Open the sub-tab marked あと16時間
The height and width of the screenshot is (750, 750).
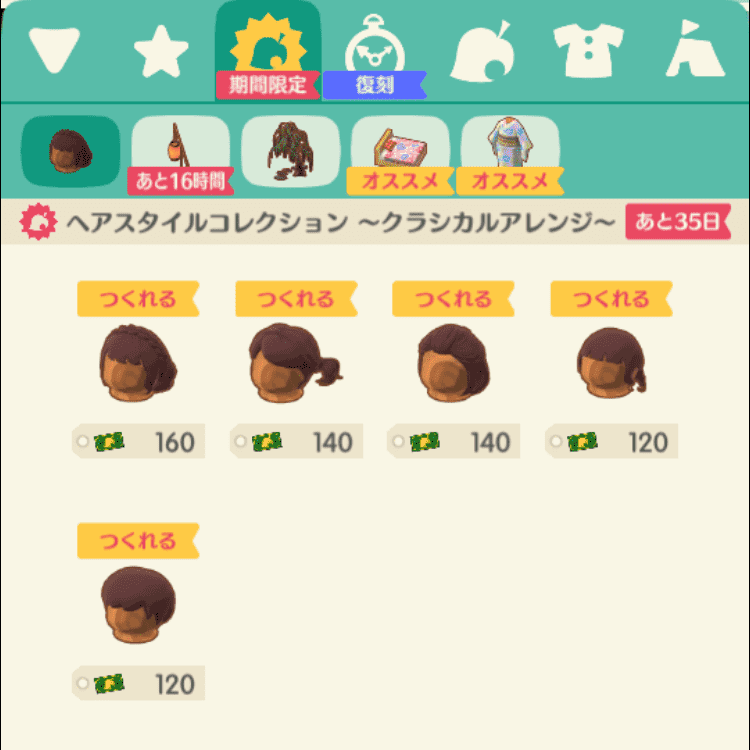pyautogui.click(x=180, y=152)
